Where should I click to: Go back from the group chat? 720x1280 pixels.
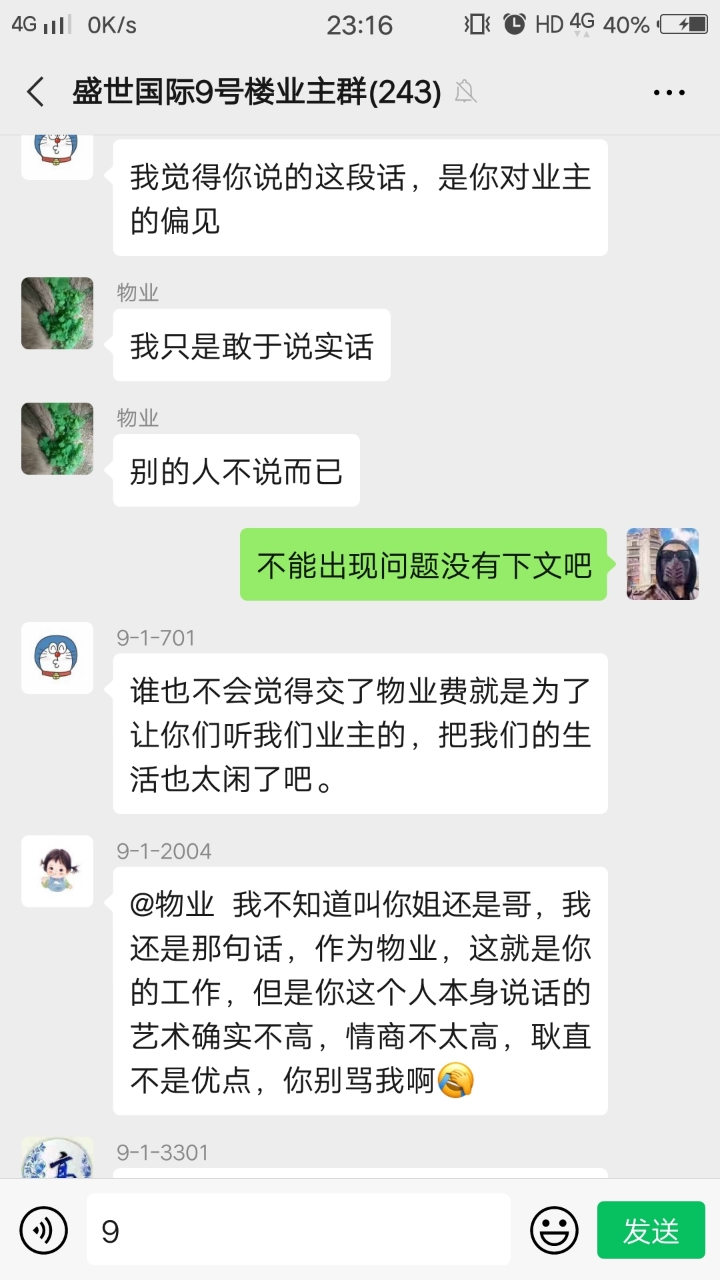tap(36, 92)
